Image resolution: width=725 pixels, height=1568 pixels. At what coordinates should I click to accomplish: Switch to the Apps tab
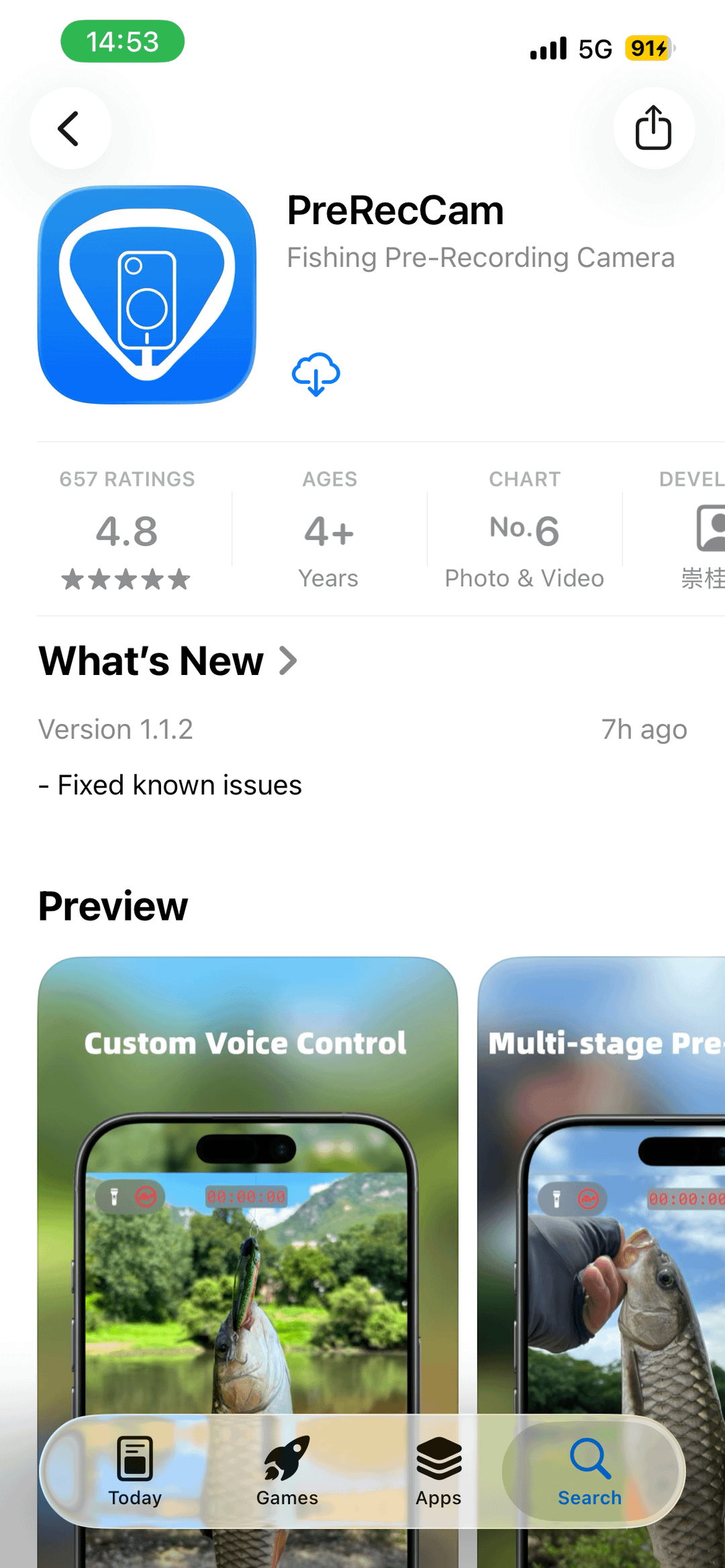click(438, 1471)
